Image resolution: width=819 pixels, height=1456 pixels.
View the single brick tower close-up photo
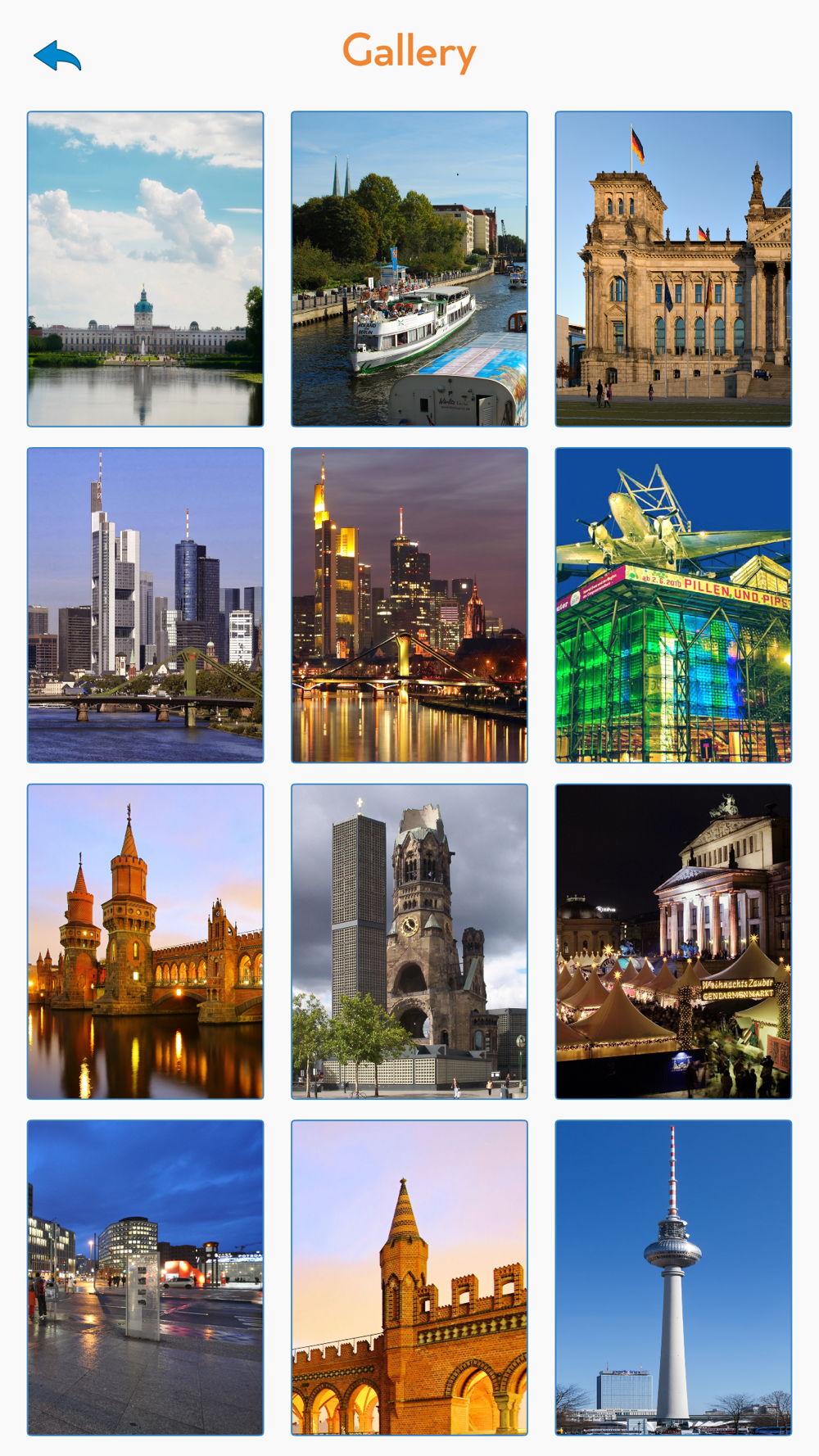409,1277
